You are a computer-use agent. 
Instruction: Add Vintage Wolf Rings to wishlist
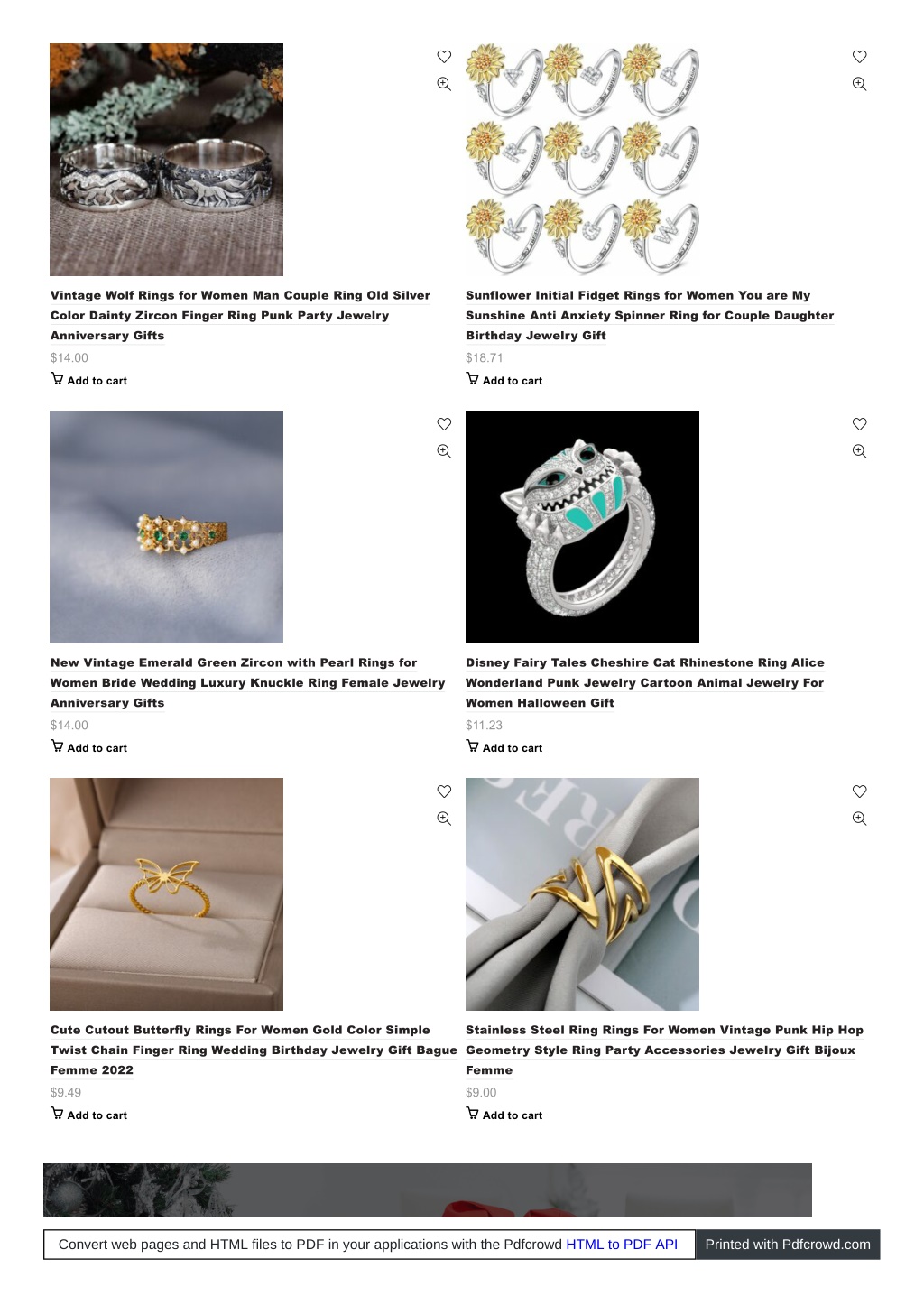pyautogui.click(x=444, y=57)
